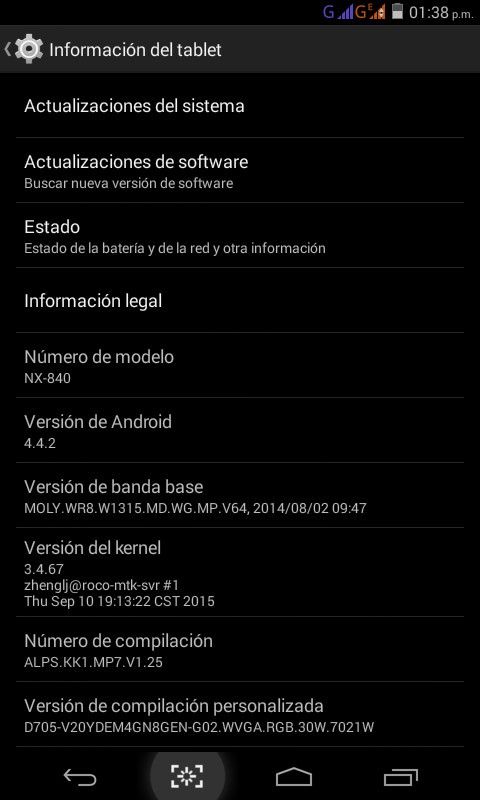480x800 pixels.
Task: Tap the Número de modelo row
Action: (x=240, y=365)
